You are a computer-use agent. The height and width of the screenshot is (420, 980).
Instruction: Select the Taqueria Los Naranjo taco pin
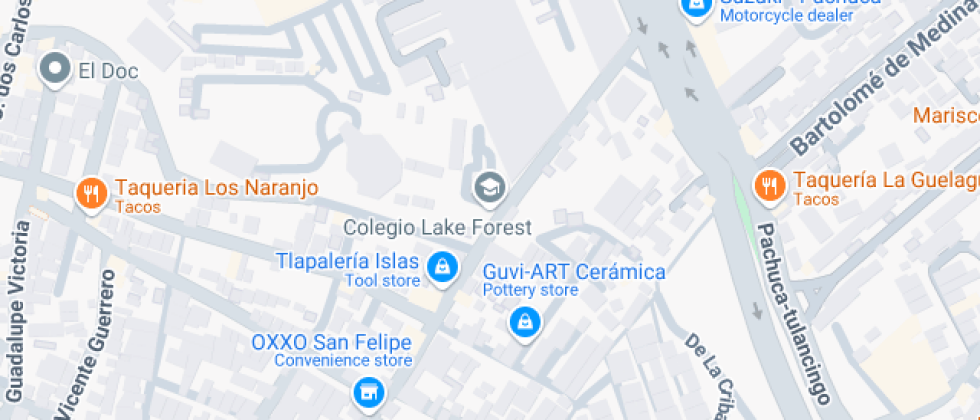[x=92, y=194]
